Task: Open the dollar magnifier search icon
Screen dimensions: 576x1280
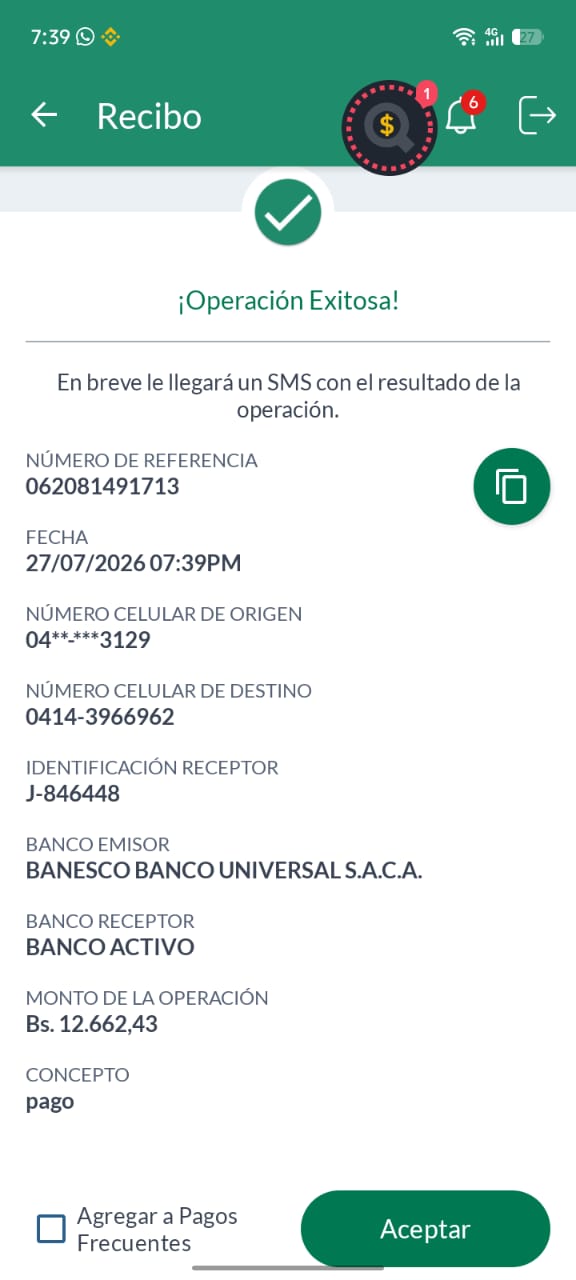Action: [389, 125]
